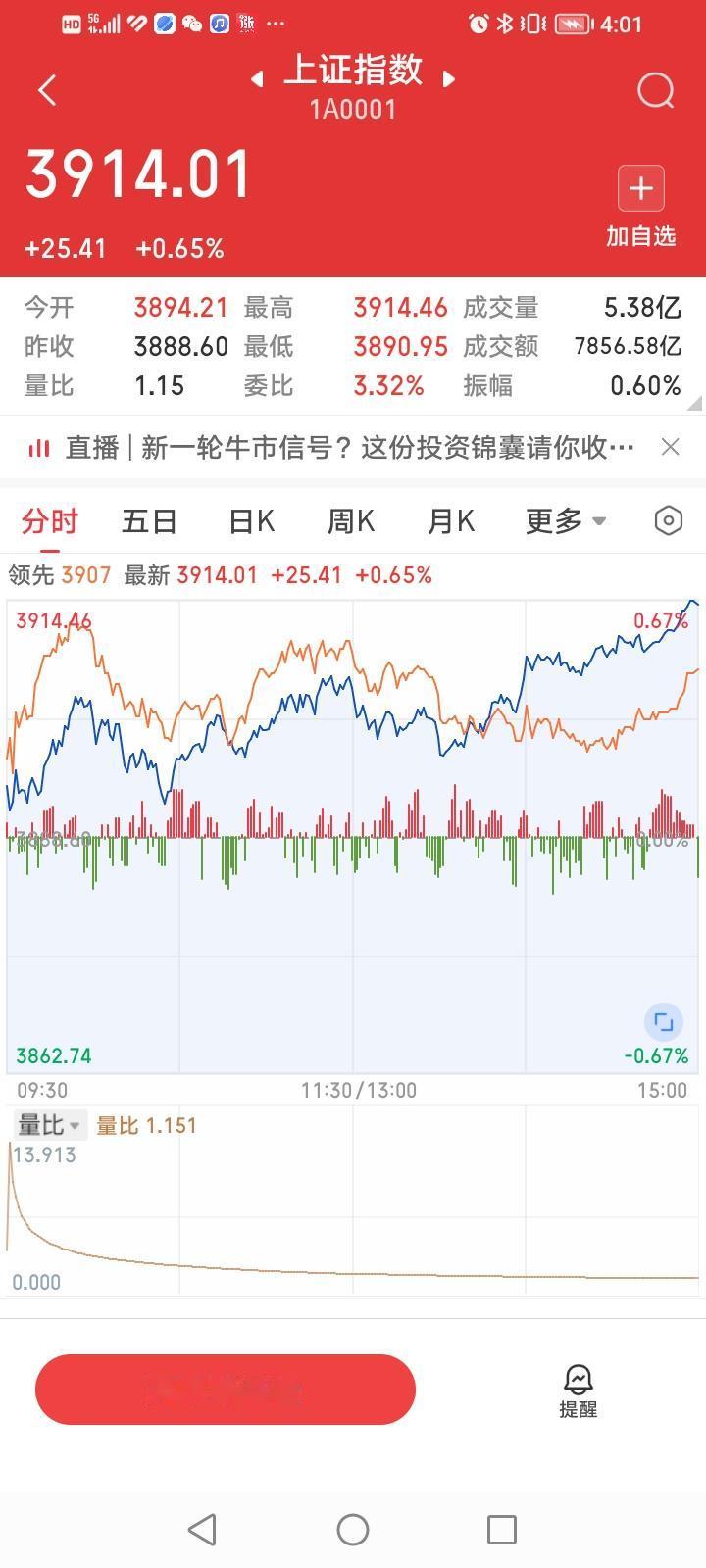Show the 日K chart

point(251,521)
